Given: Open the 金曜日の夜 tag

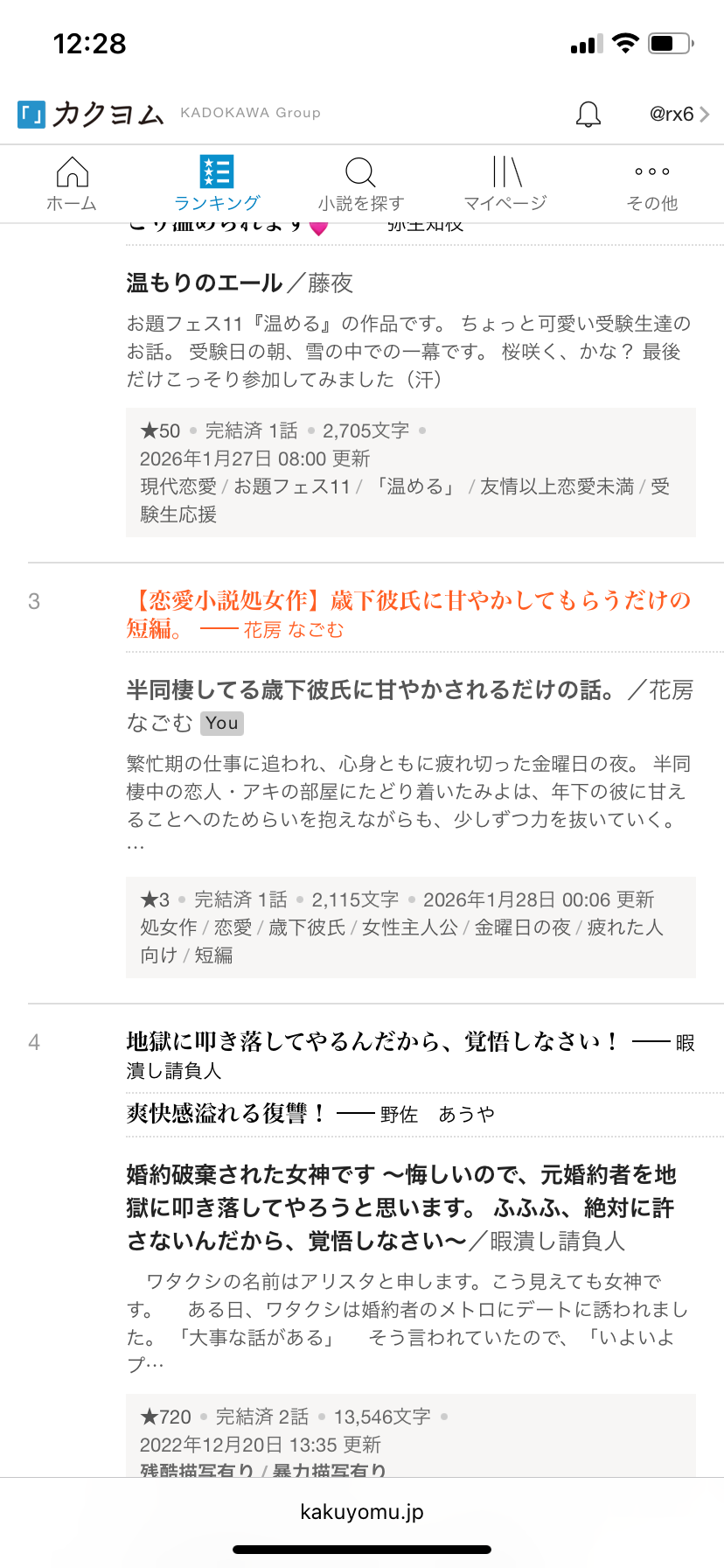Looking at the screenshot, I should [x=522, y=927].
